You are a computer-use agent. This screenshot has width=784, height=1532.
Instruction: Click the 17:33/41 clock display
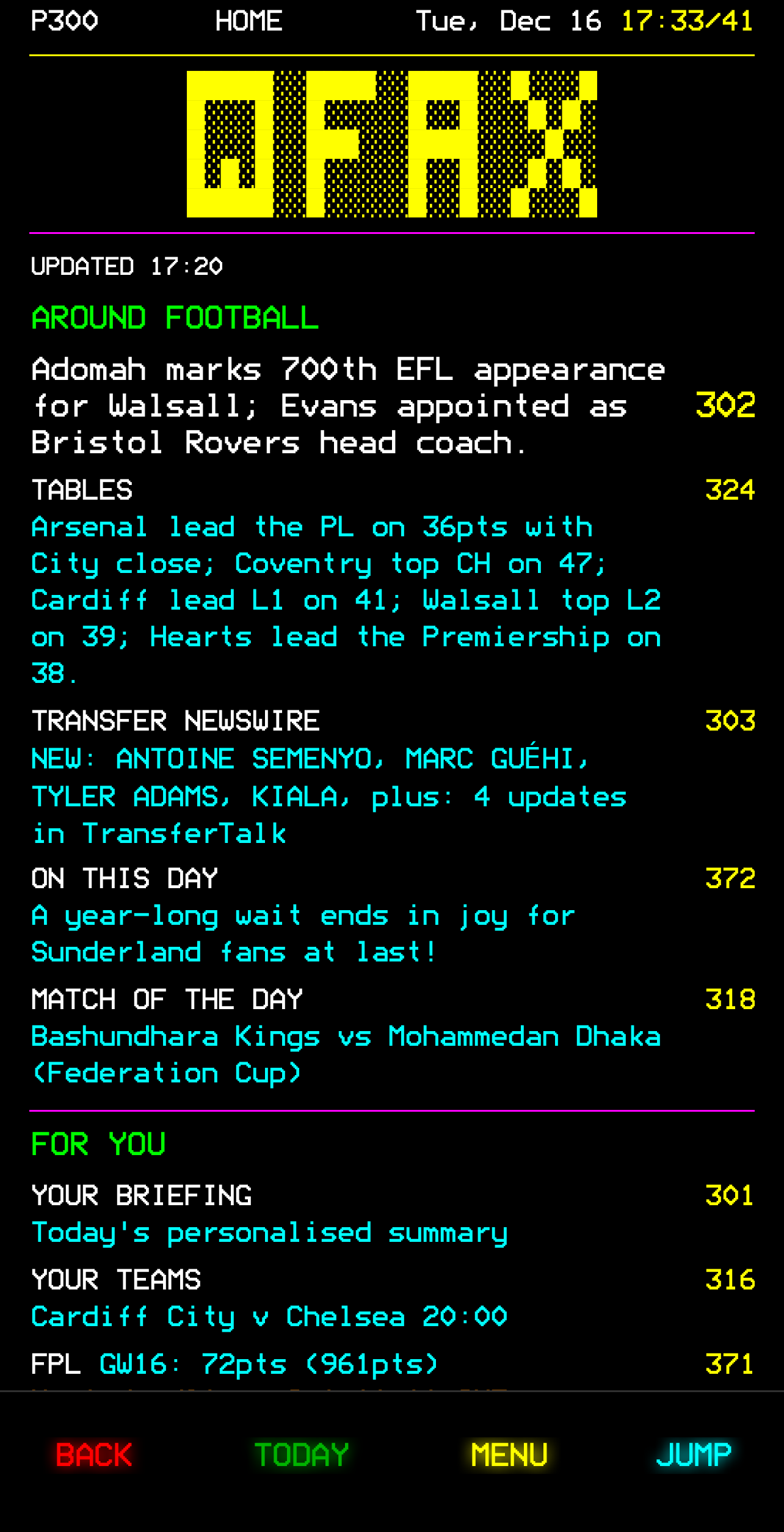686,21
